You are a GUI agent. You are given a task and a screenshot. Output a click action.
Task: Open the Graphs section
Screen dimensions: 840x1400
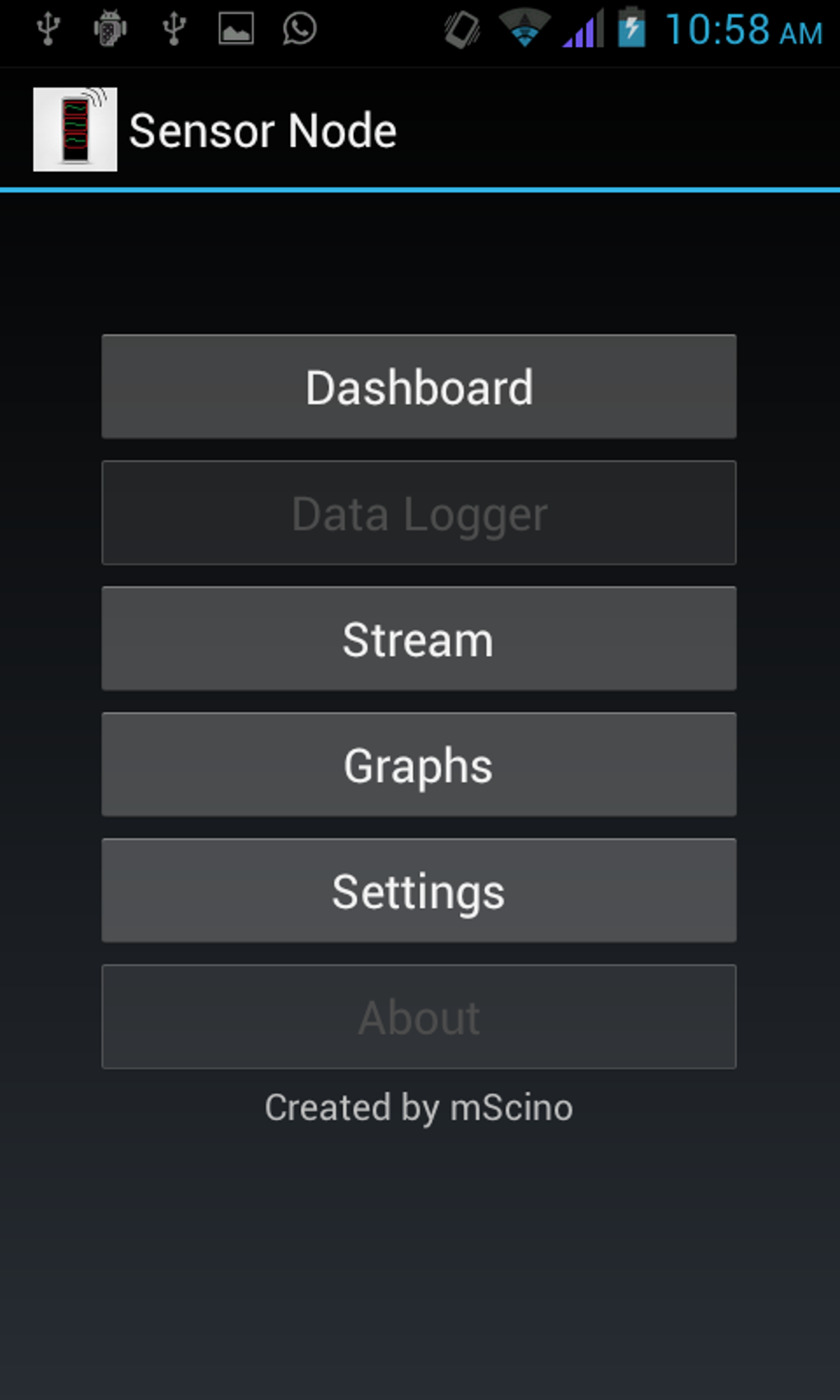418,764
